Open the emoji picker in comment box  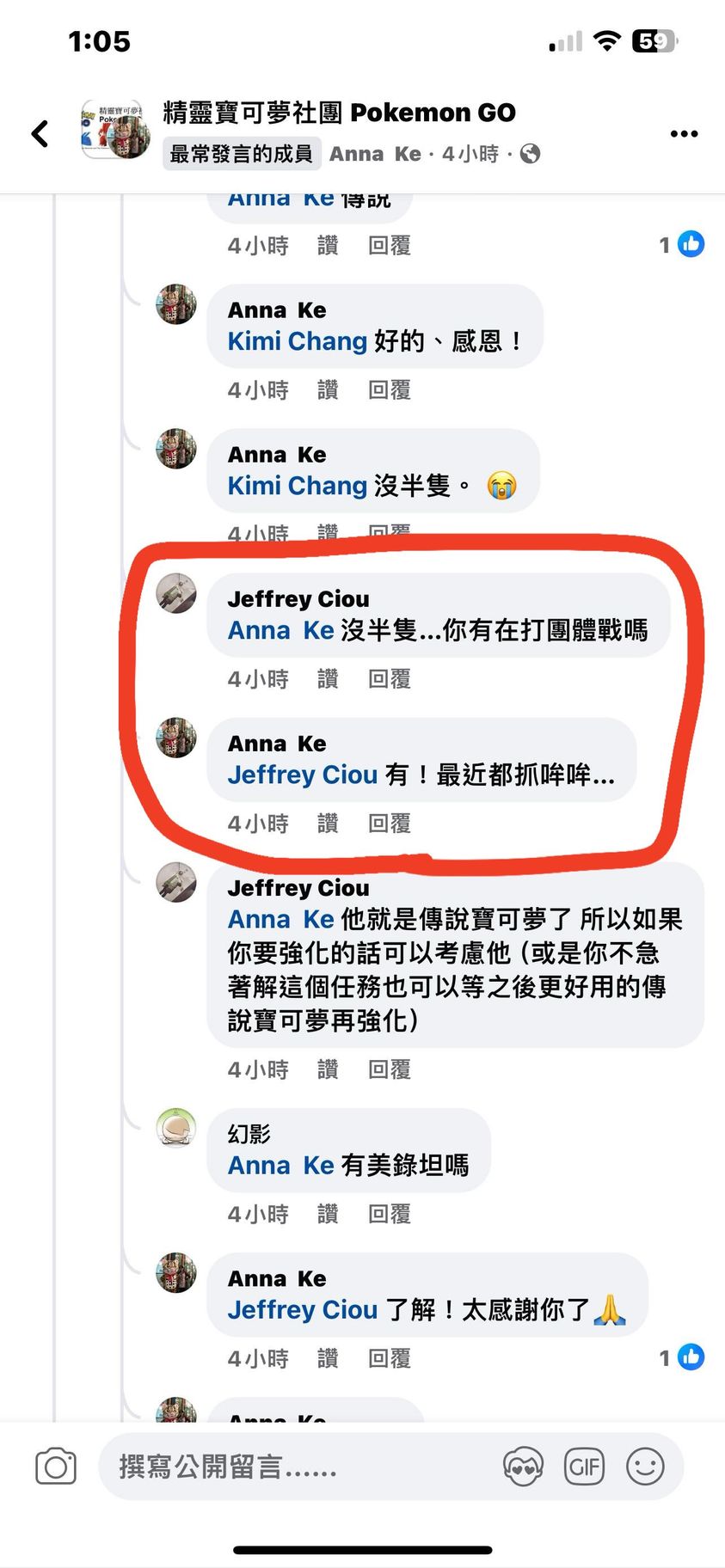click(645, 1466)
